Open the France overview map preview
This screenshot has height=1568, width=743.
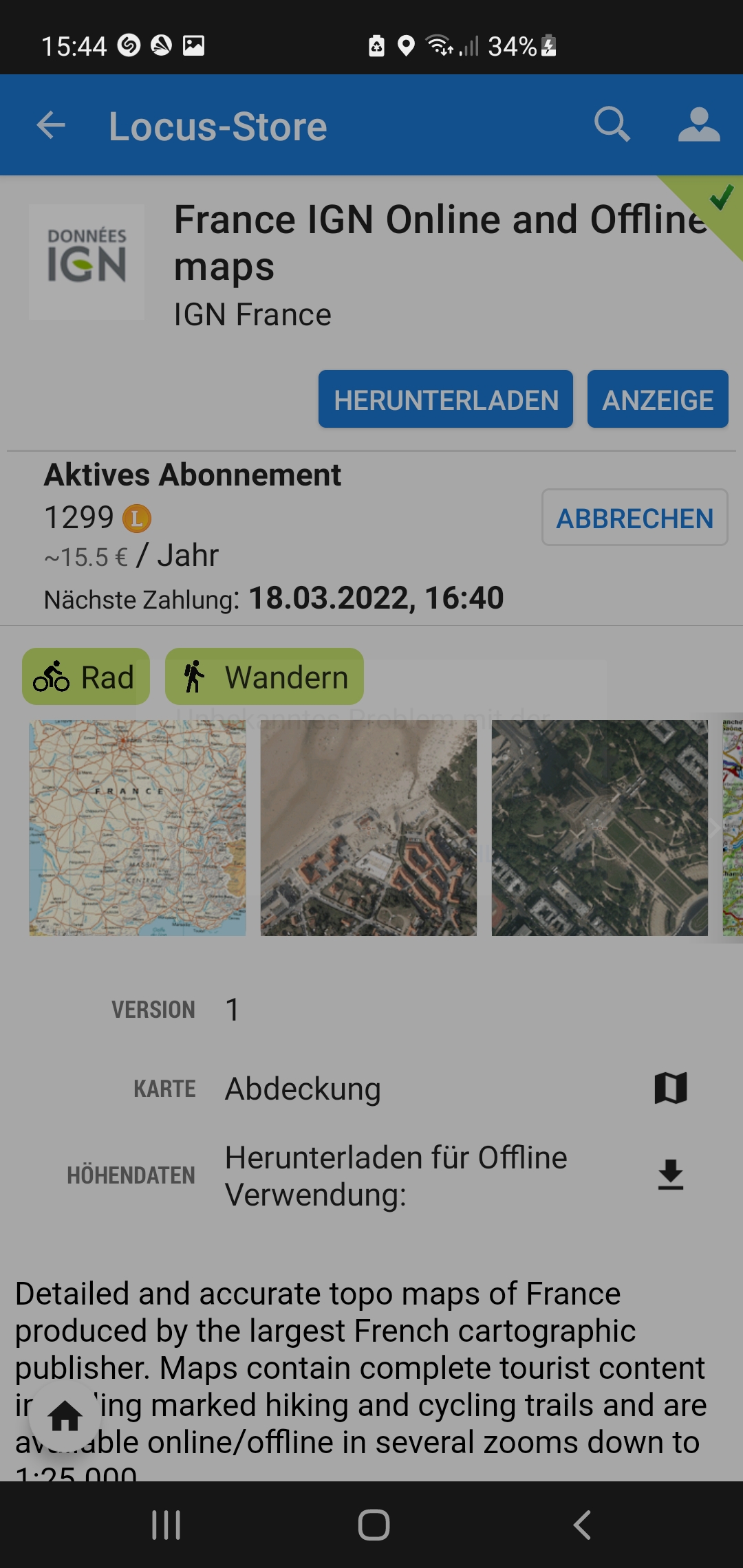point(137,828)
